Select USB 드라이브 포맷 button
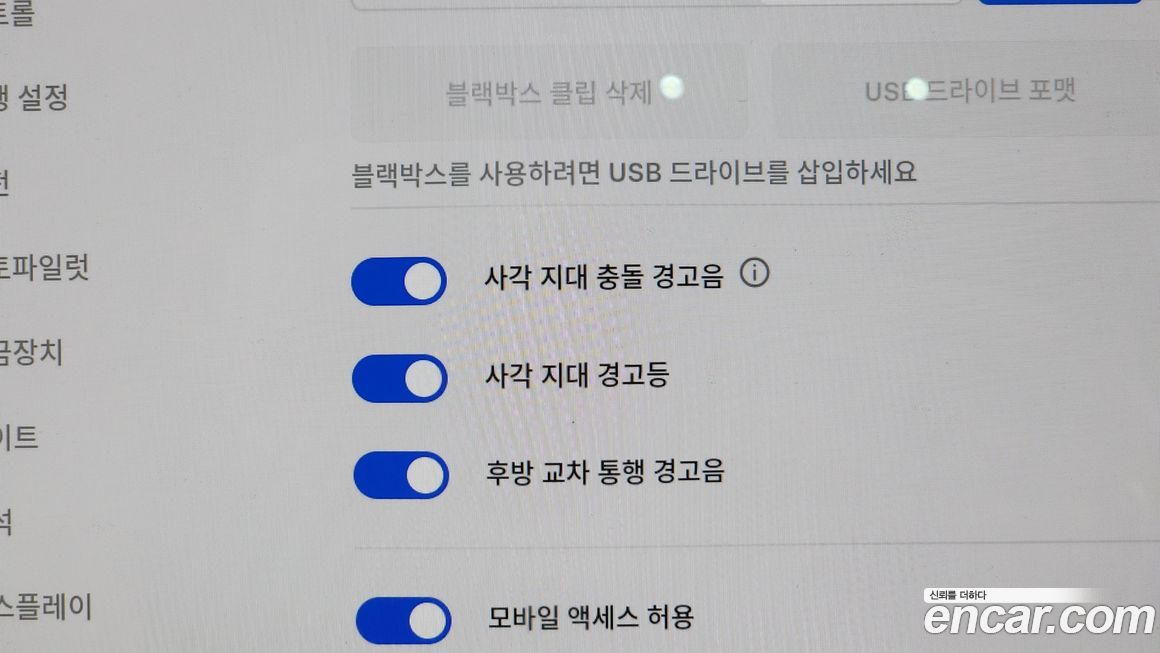Image resolution: width=1160 pixels, height=653 pixels. 968,92
